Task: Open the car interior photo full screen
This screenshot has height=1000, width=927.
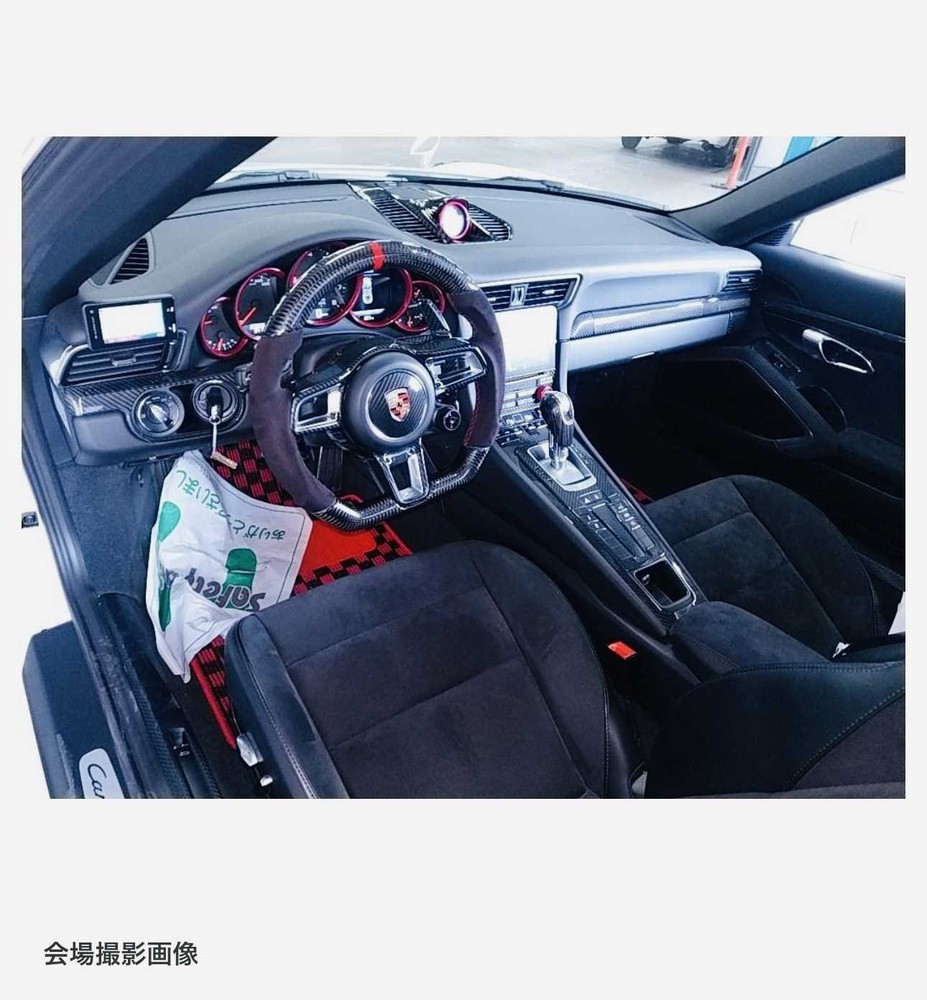Action: tap(463, 467)
